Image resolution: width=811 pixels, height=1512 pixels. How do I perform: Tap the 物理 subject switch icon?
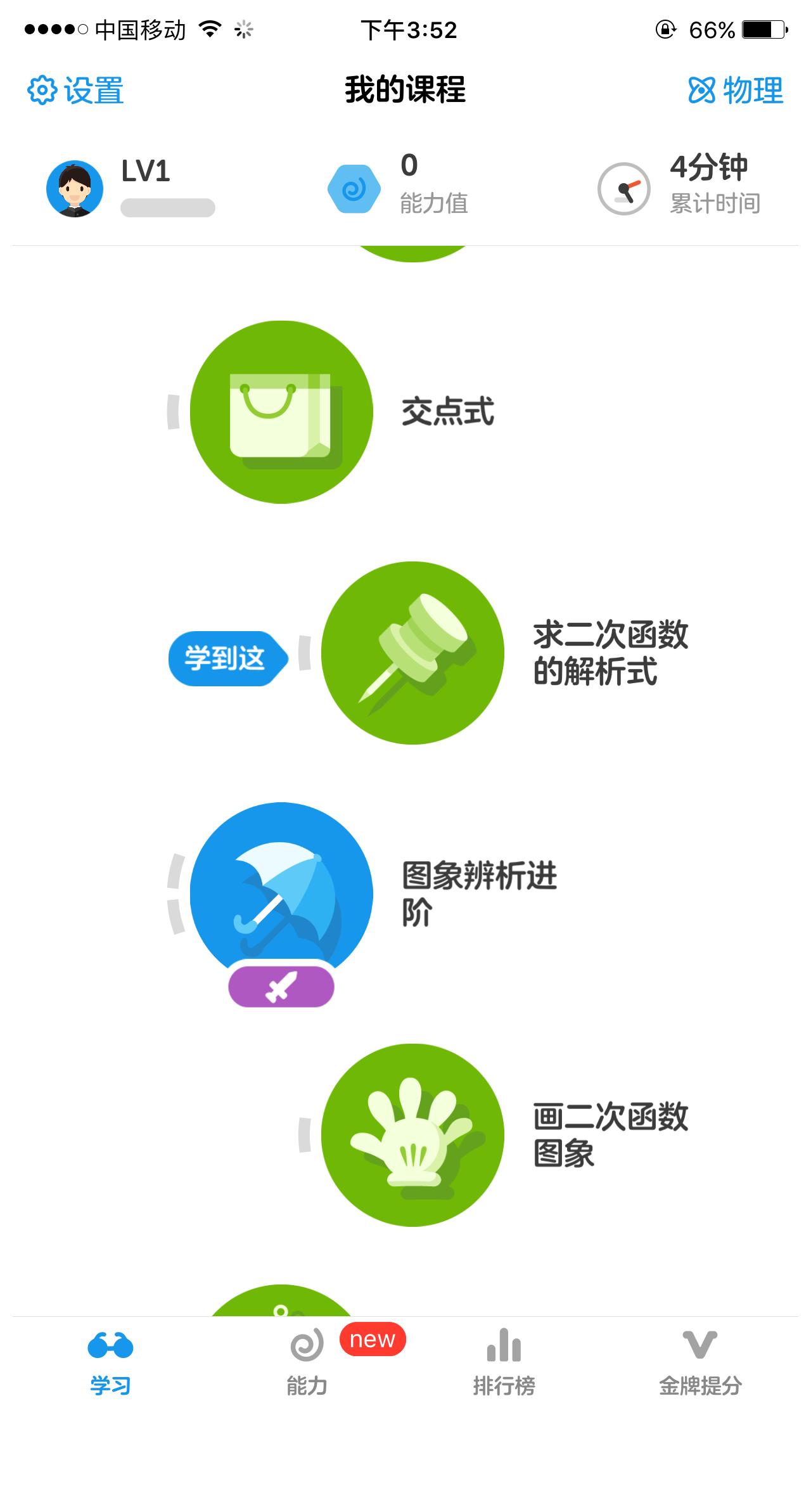(702, 91)
